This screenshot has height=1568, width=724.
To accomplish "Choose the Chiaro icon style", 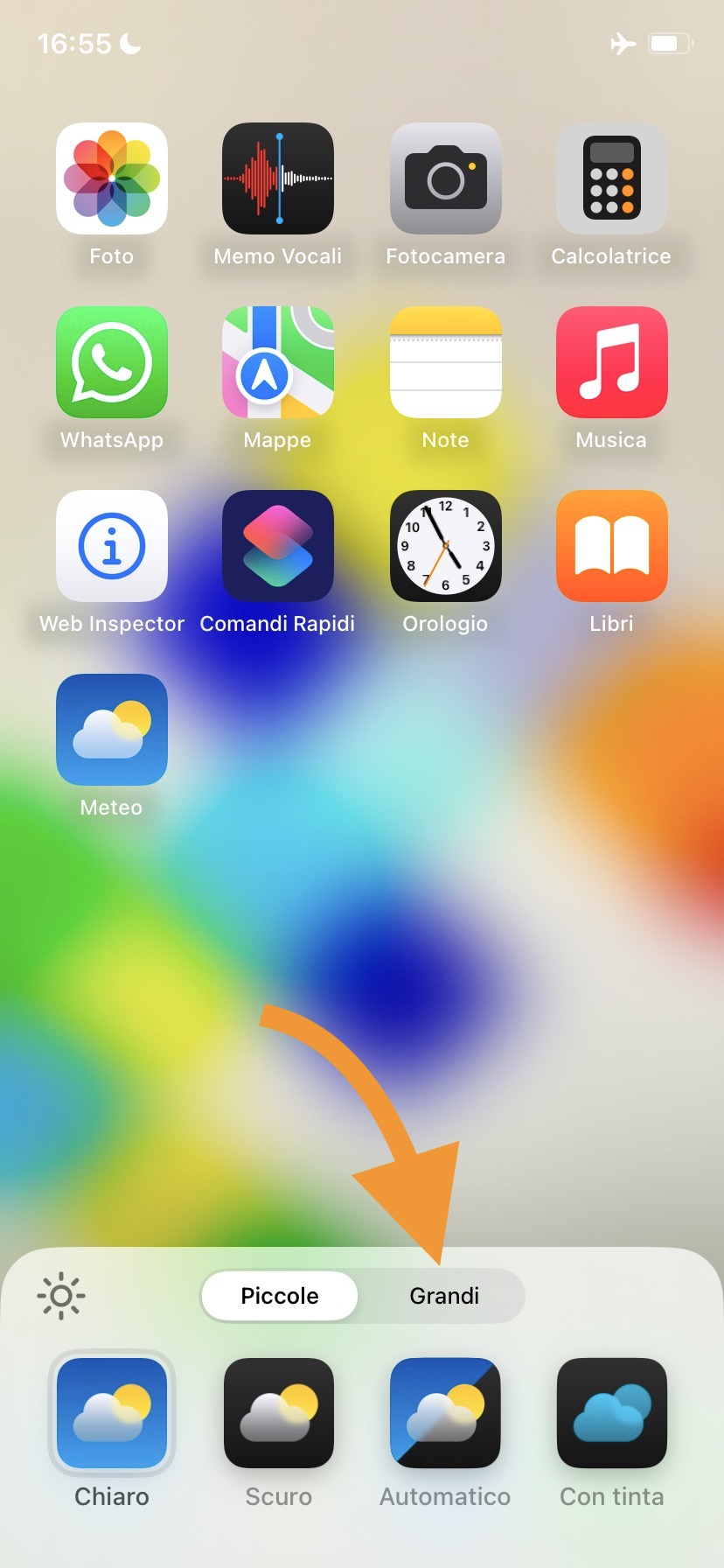I will 112,1413.
